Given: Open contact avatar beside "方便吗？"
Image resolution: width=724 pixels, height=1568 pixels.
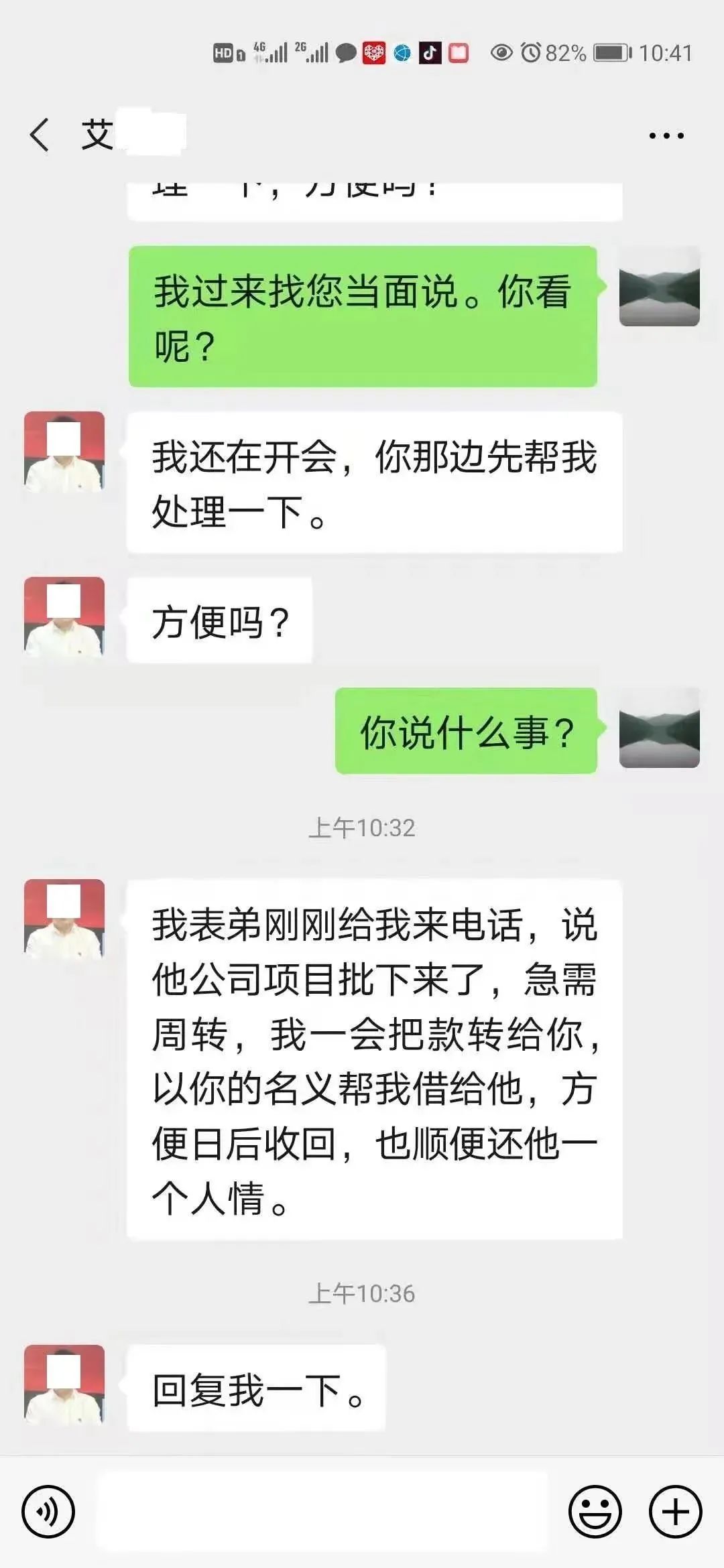Looking at the screenshot, I should (x=64, y=617).
